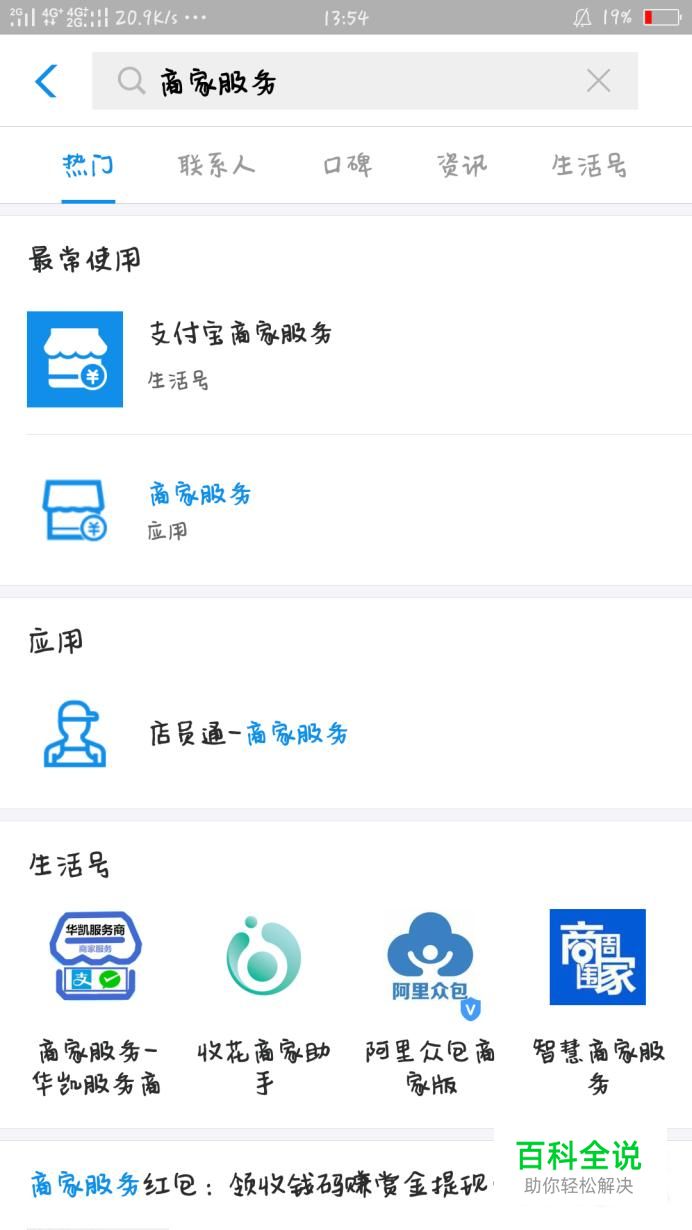This screenshot has height=1230, width=692.
Task: Open the 资讯 tab
Action: (x=462, y=165)
